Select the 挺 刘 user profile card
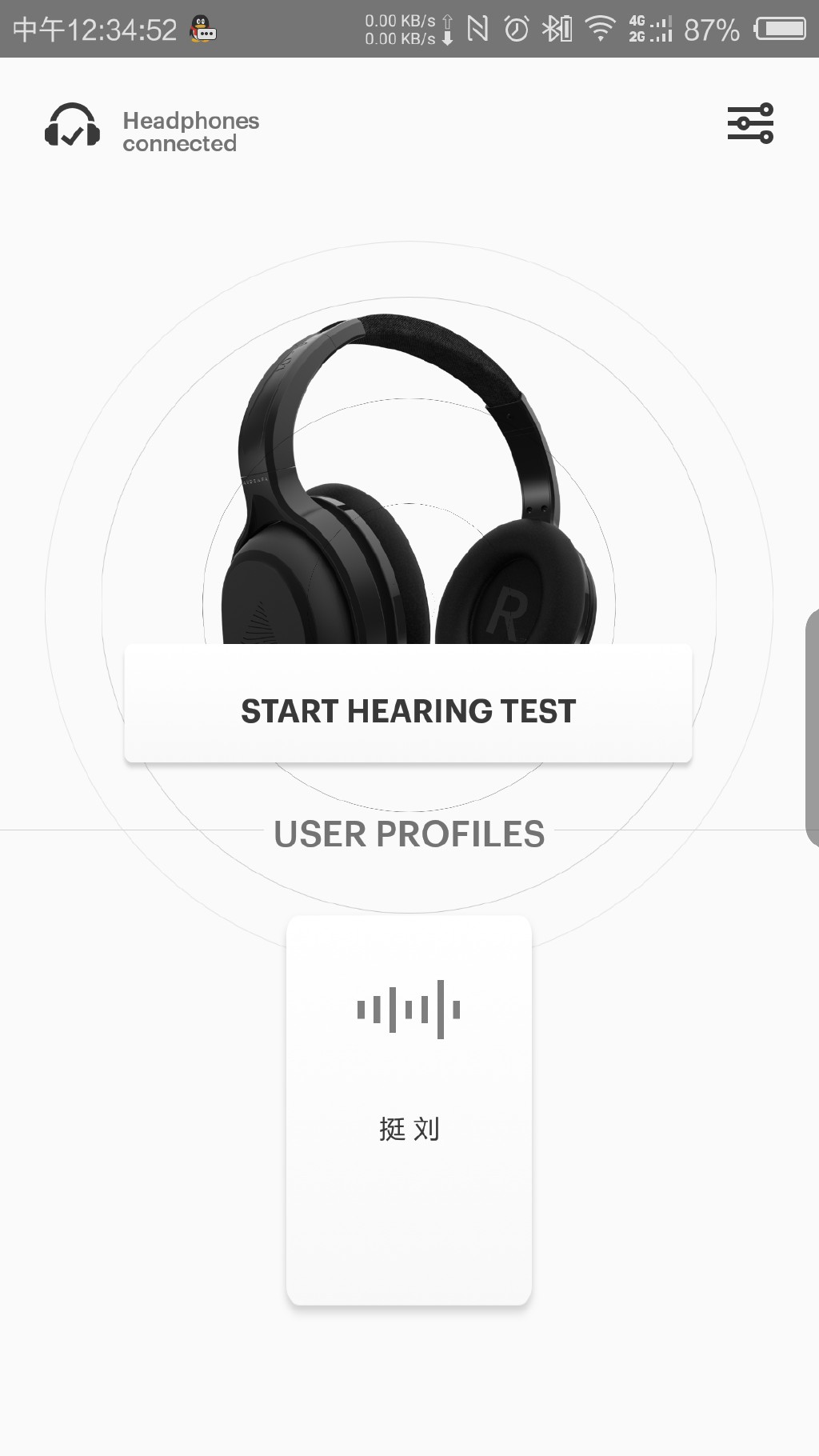The image size is (819, 1456). (x=409, y=1109)
